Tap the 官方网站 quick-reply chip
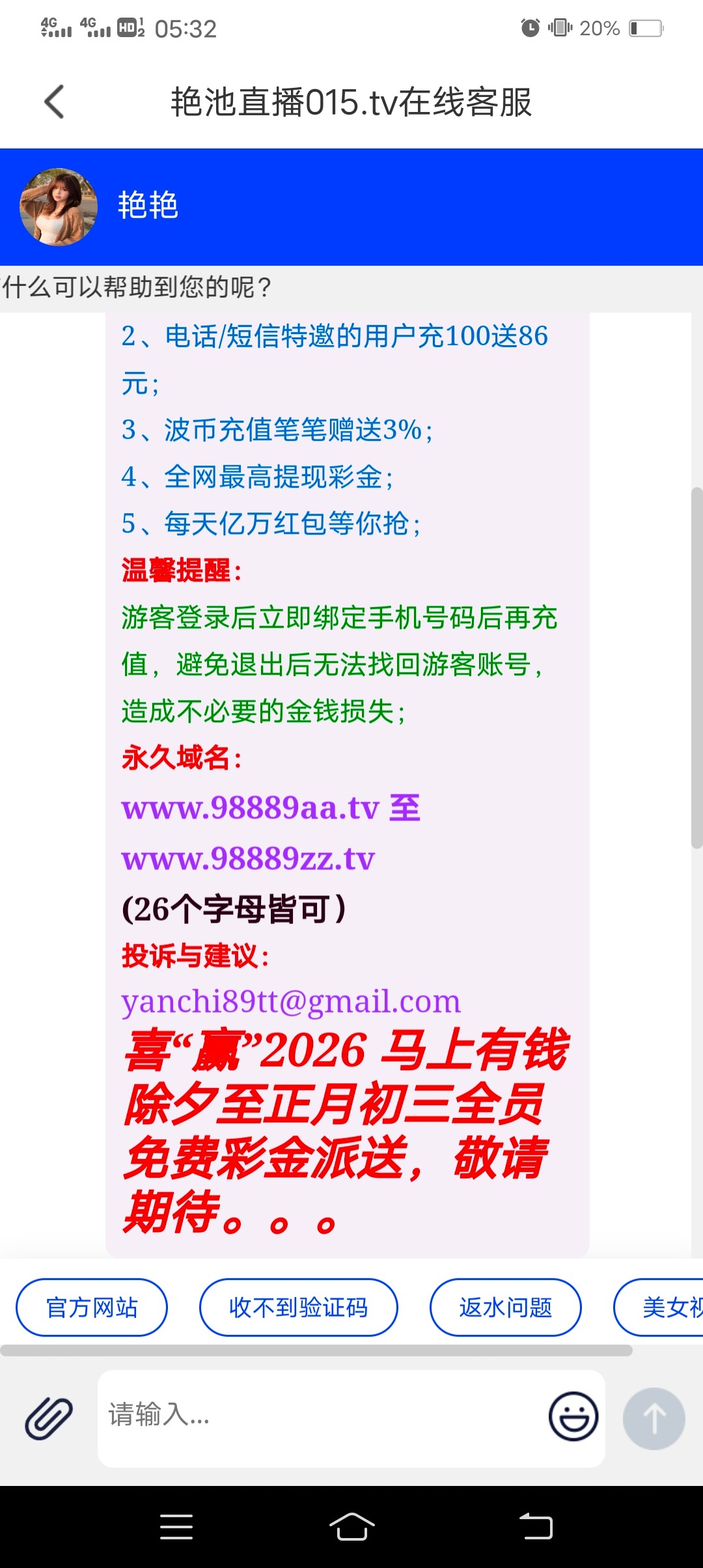Image resolution: width=703 pixels, height=1568 pixels. click(x=92, y=1307)
